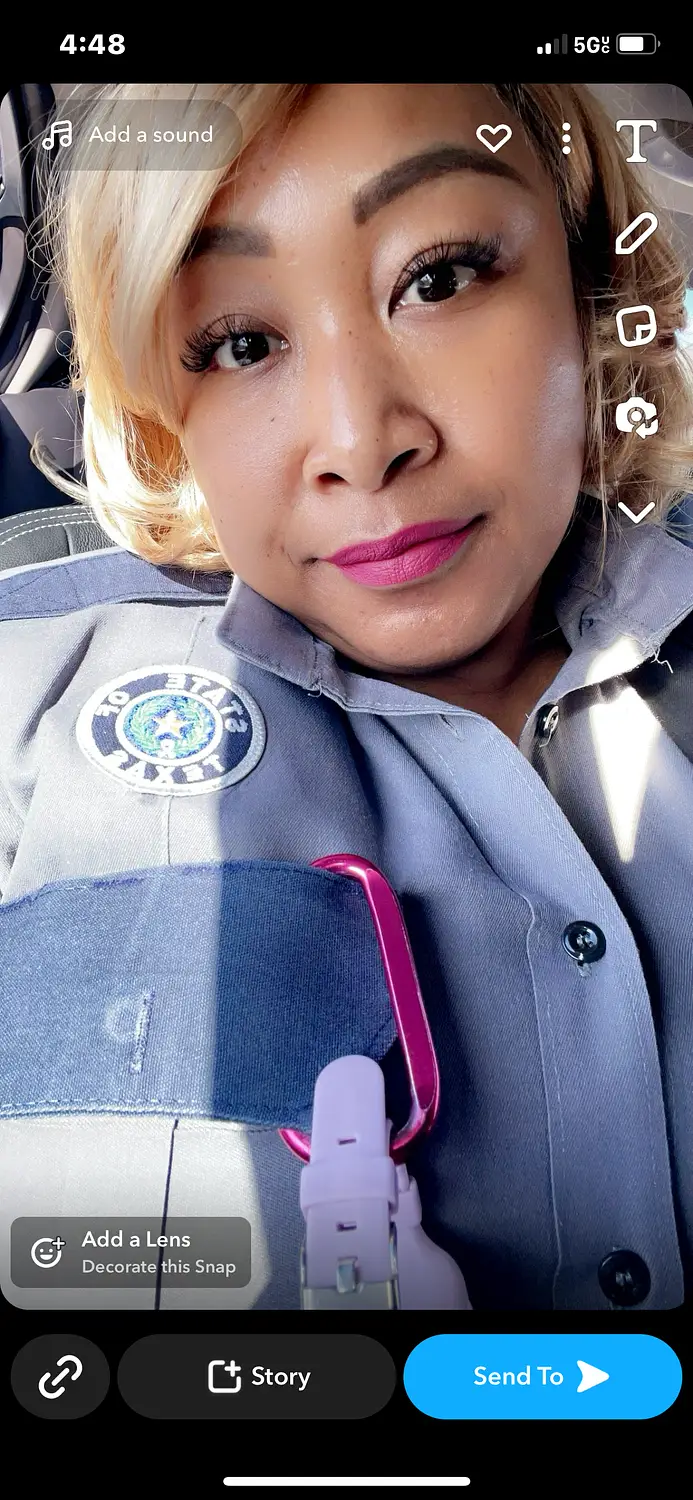Open the three-dot overflow menu
Viewport: 693px width, 1500px height.
pos(566,139)
